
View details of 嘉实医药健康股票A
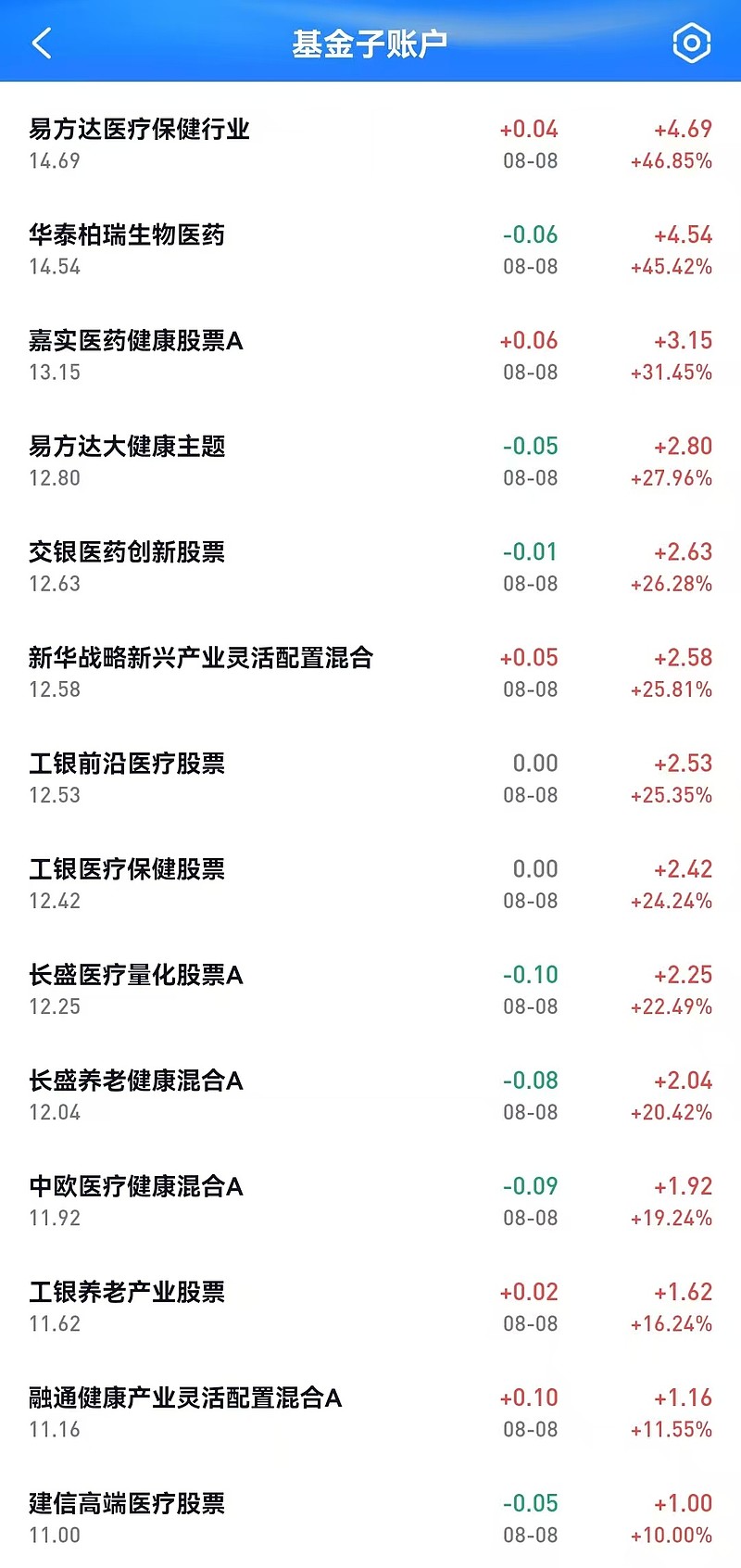click(x=370, y=355)
